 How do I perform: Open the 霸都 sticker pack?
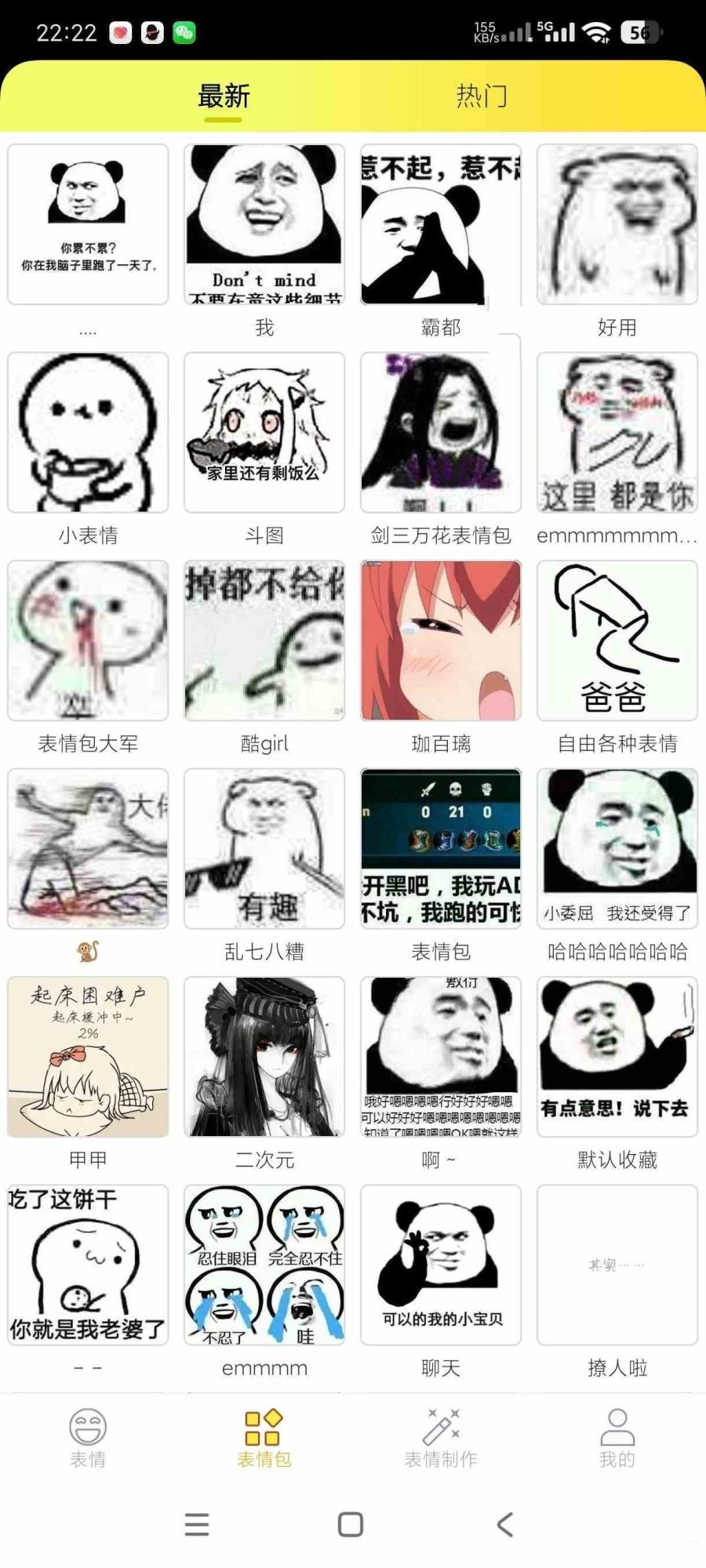tap(440, 225)
